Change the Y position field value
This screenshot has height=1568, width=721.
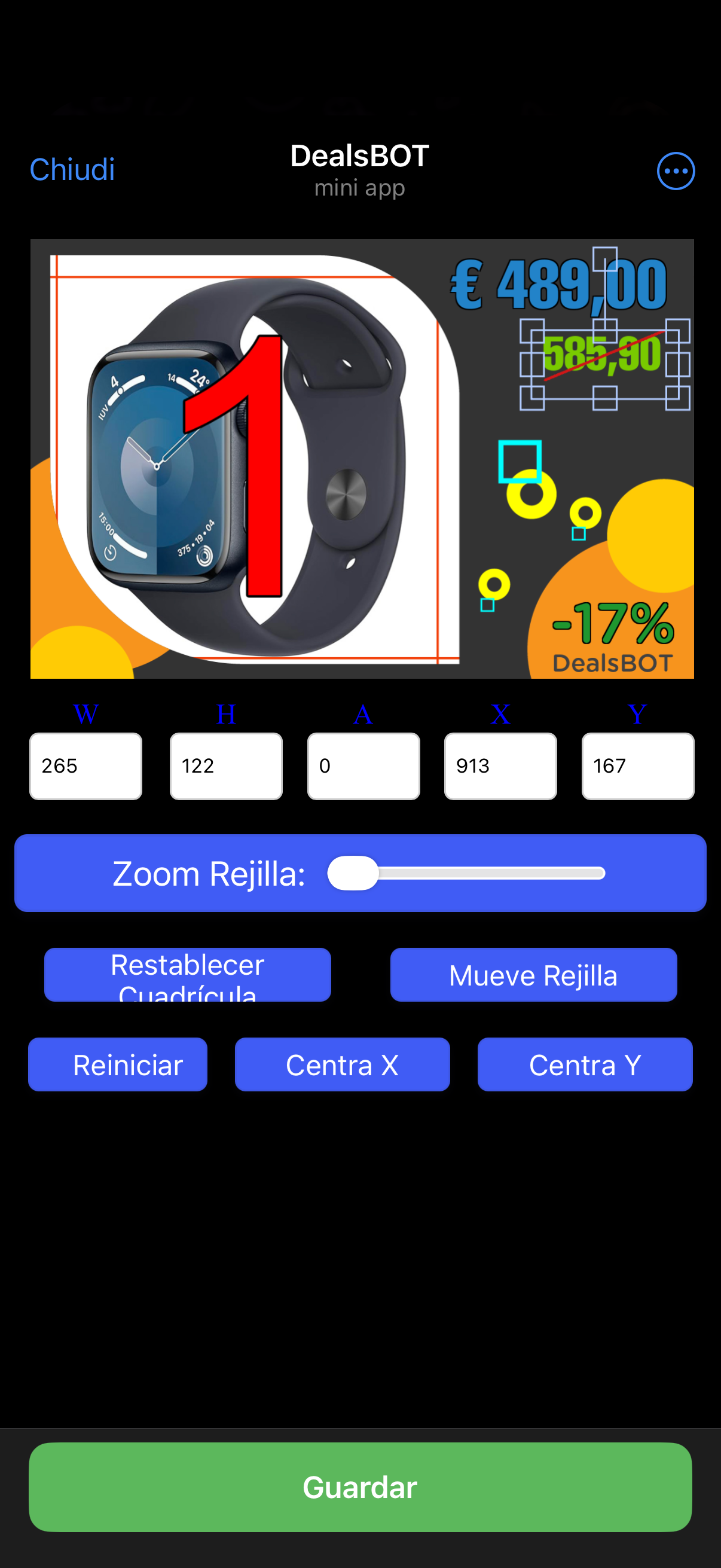(637, 765)
